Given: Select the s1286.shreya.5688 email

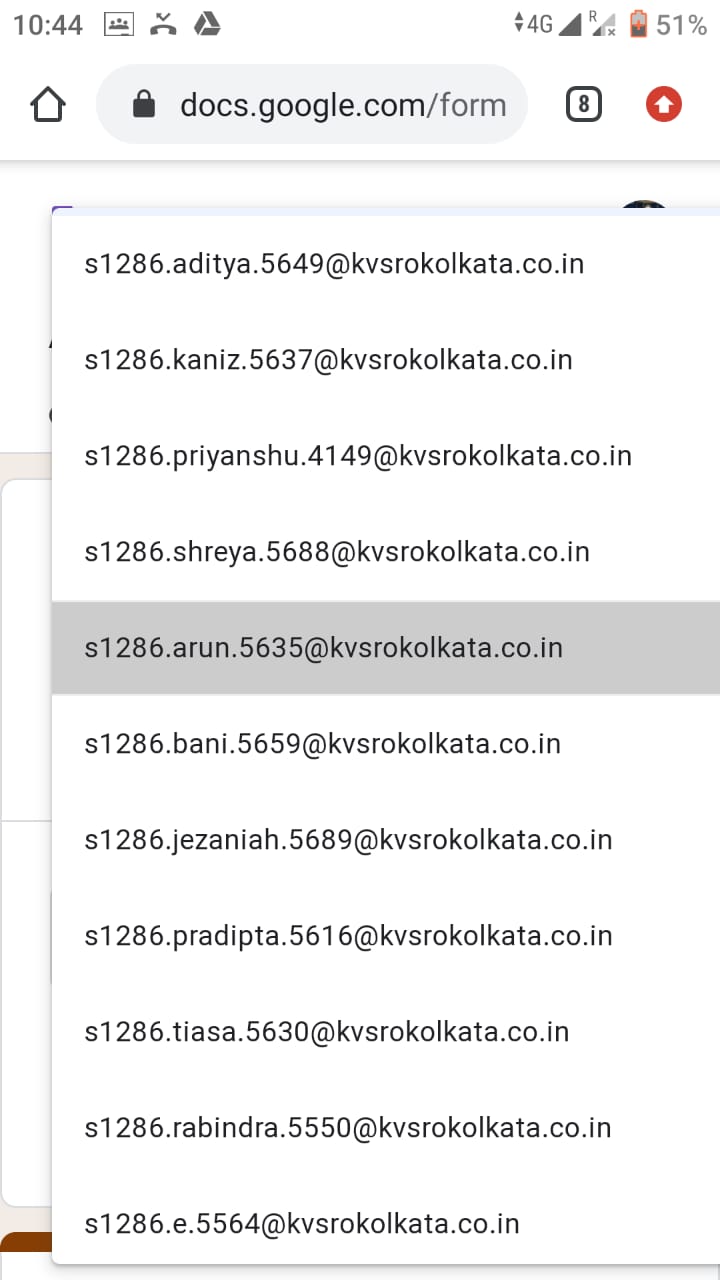Looking at the screenshot, I should [386, 552].
